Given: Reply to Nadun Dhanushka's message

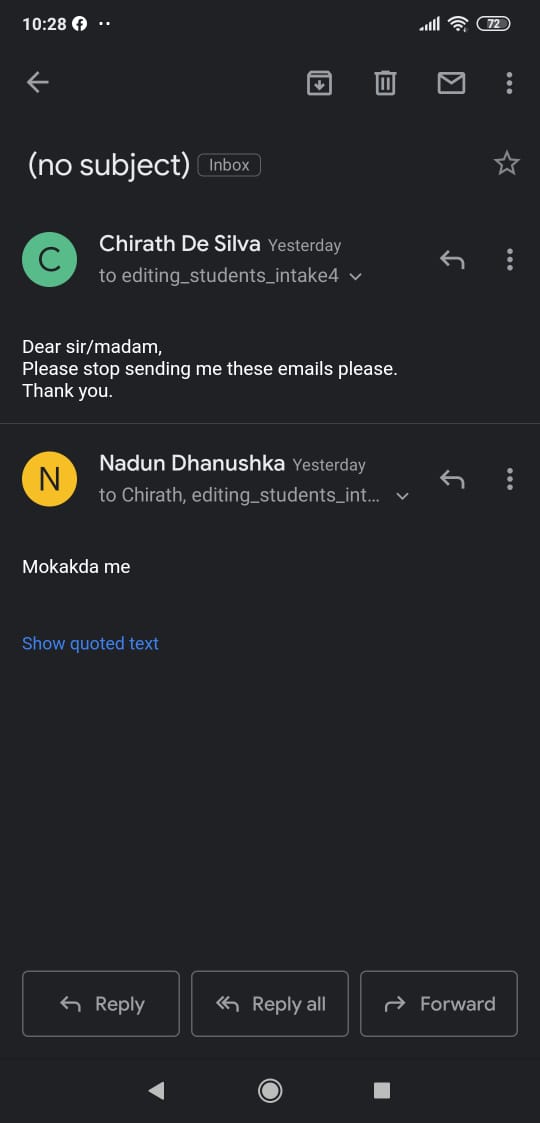Looking at the screenshot, I should tap(452, 478).
